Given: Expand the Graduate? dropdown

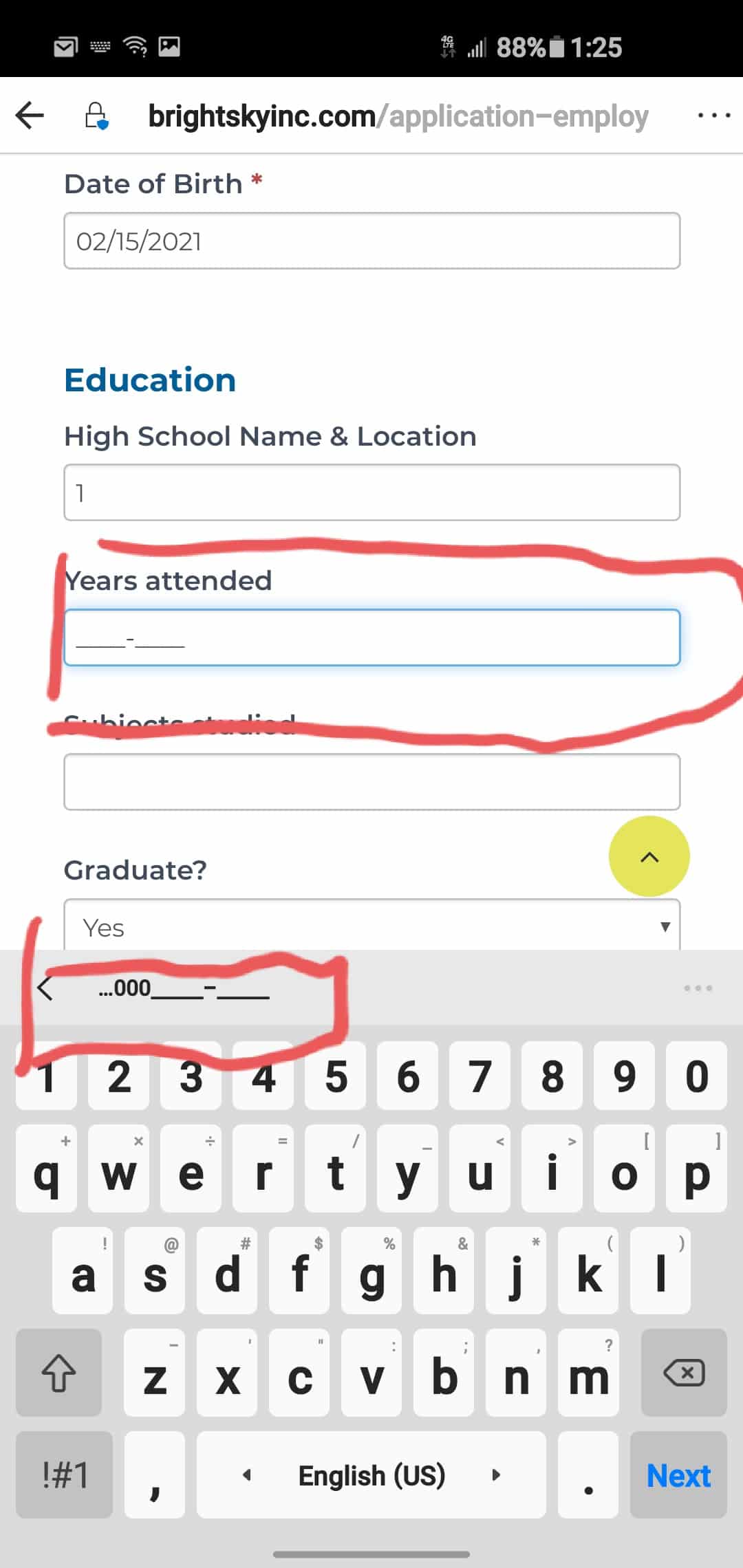Looking at the screenshot, I should click(371, 926).
